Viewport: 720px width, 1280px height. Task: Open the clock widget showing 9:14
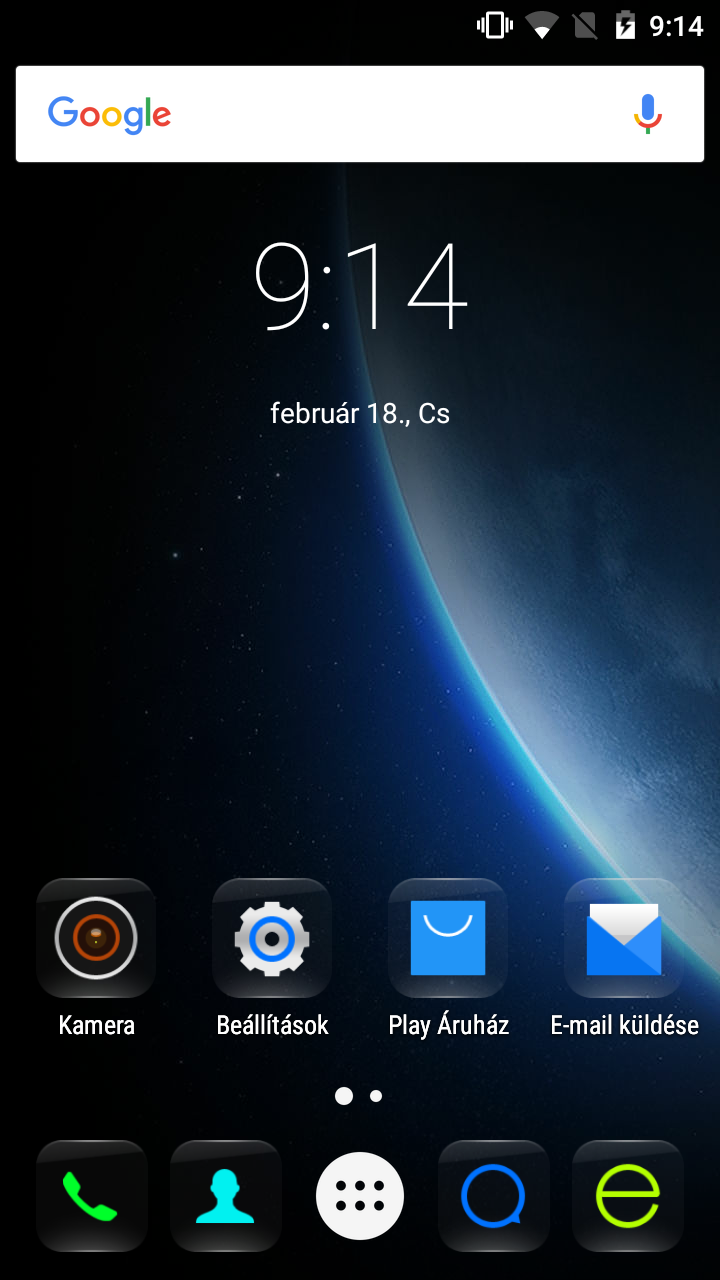tap(360, 287)
